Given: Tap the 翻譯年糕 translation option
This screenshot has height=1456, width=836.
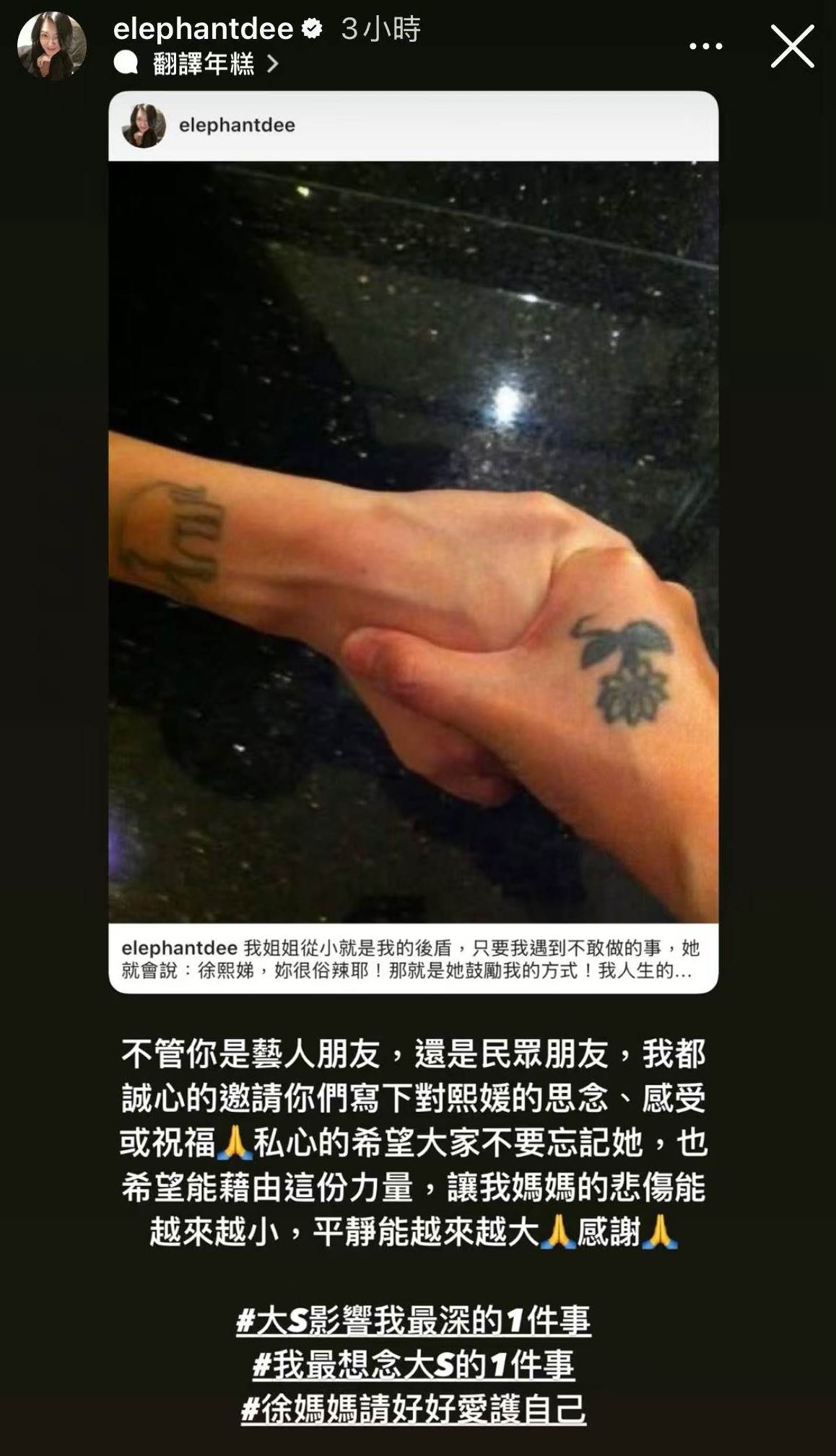Looking at the screenshot, I should (x=204, y=65).
